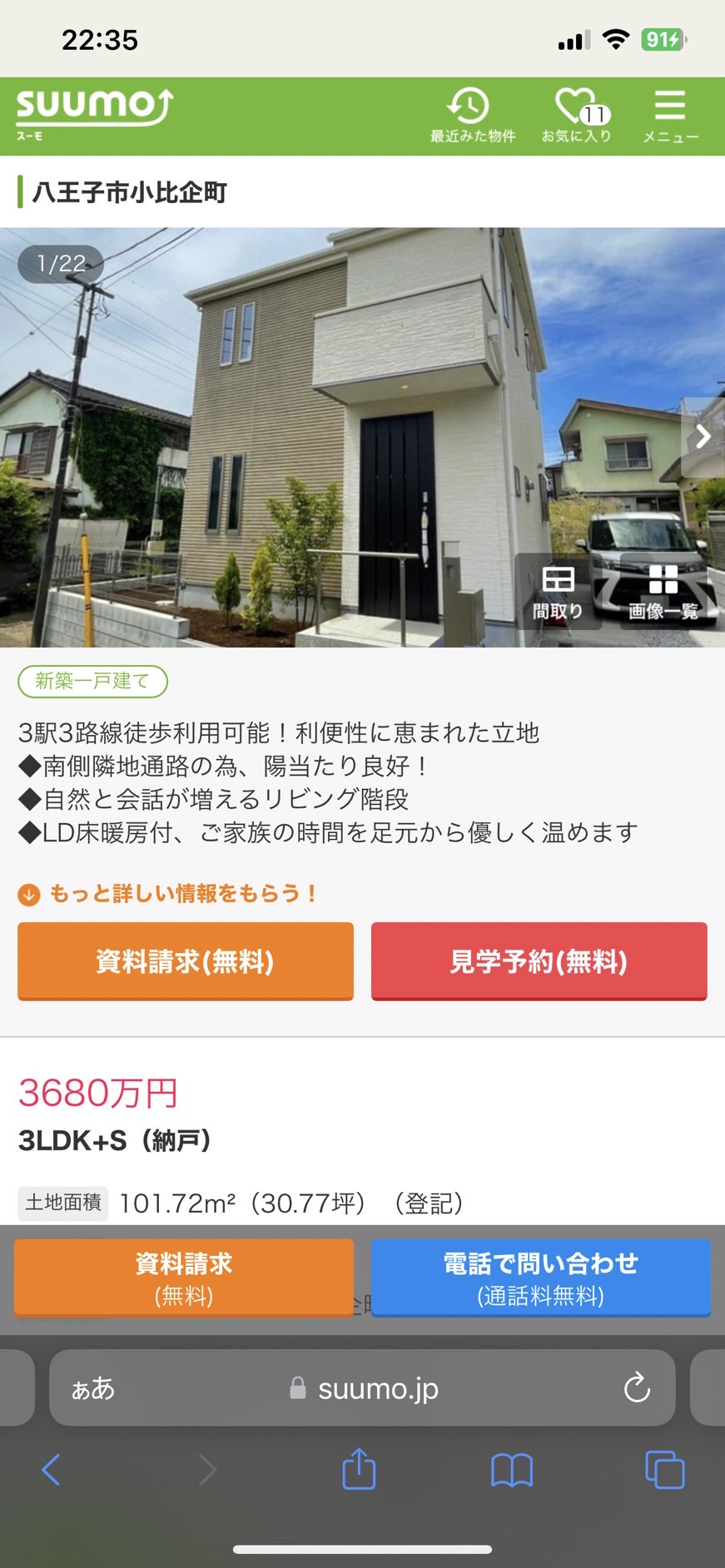This screenshot has width=725, height=1568.
Task: Go back in Safari browser
Action: pos(51,1470)
